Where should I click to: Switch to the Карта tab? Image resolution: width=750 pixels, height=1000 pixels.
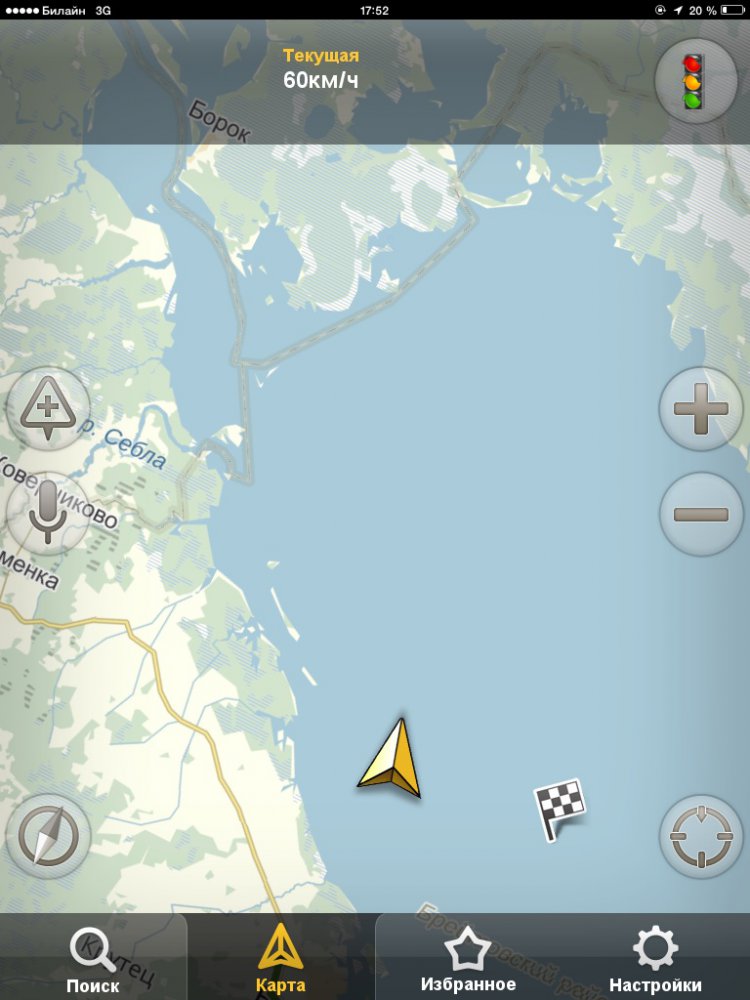(281, 958)
